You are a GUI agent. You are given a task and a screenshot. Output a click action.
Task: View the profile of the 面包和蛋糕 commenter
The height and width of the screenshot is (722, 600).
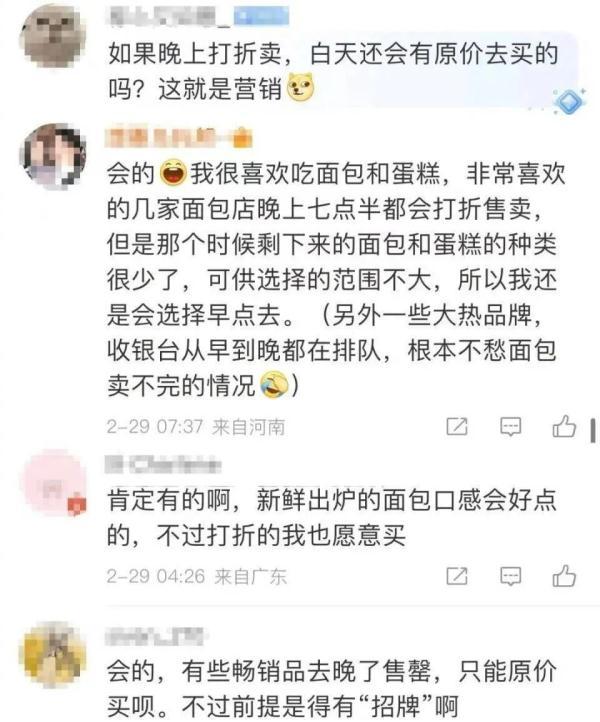pyautogui.click(x=52, y=157)
